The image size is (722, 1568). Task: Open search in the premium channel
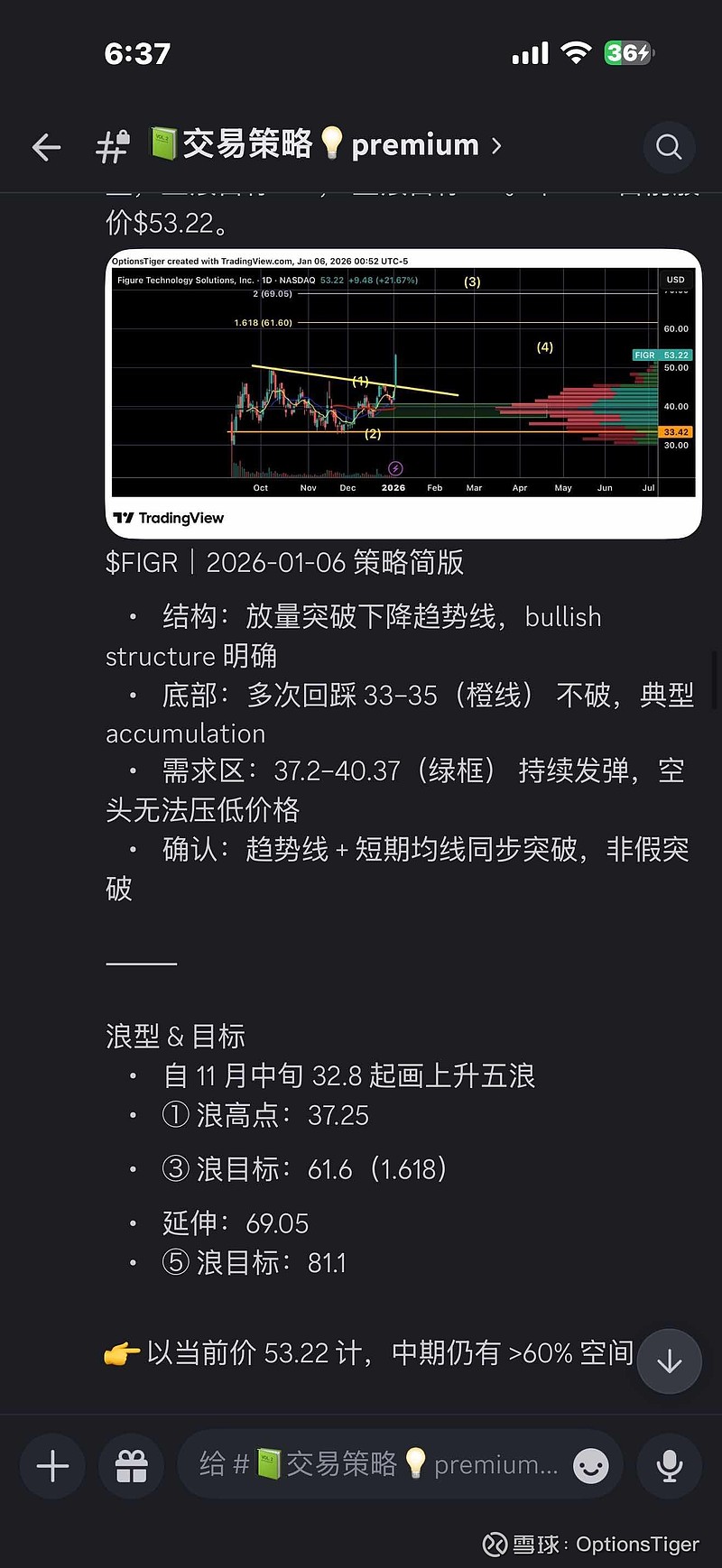[x=668, y=146]
